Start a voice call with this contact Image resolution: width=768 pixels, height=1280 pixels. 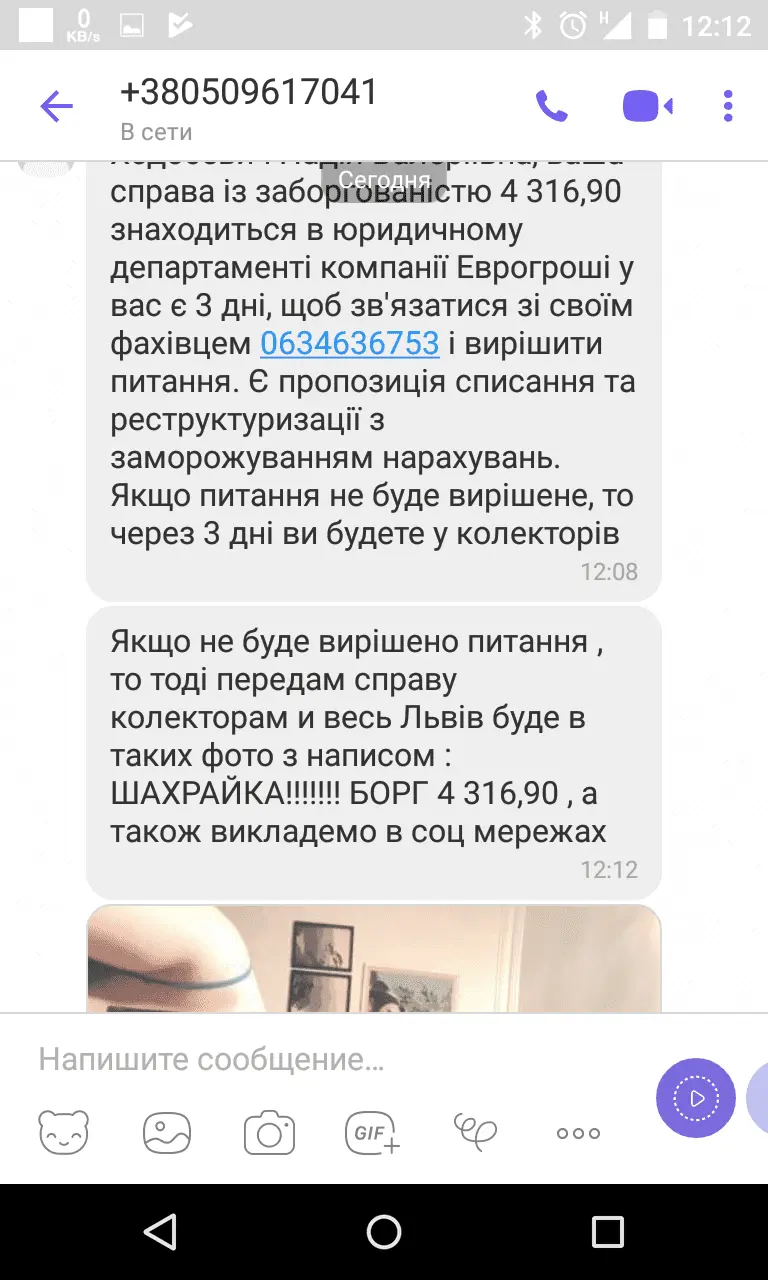(x=552, y=106)
